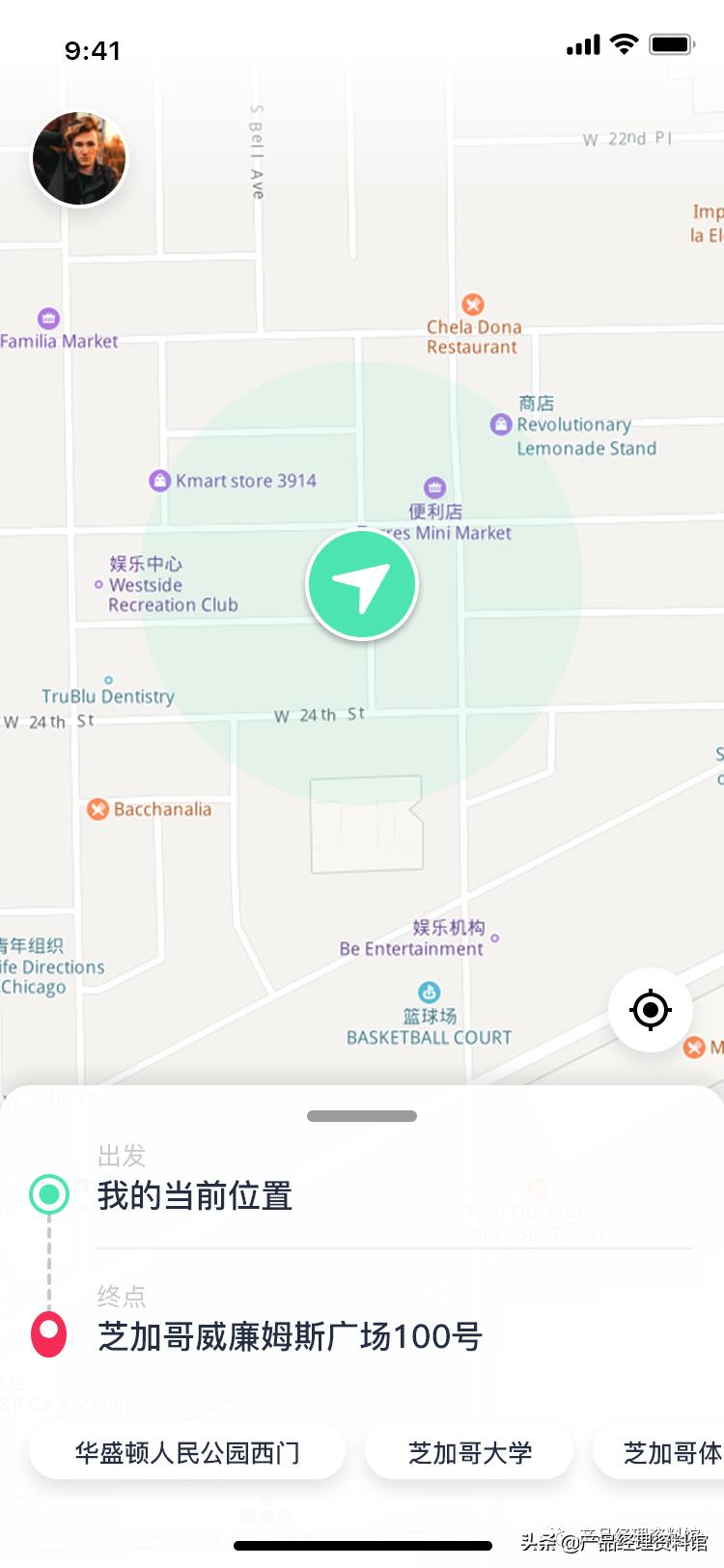Image resolution: width=724 pixels, height=1568 pixels.
Task: Select the 芝加哥大学 destination shortcut
Action: click(469, 1450)
